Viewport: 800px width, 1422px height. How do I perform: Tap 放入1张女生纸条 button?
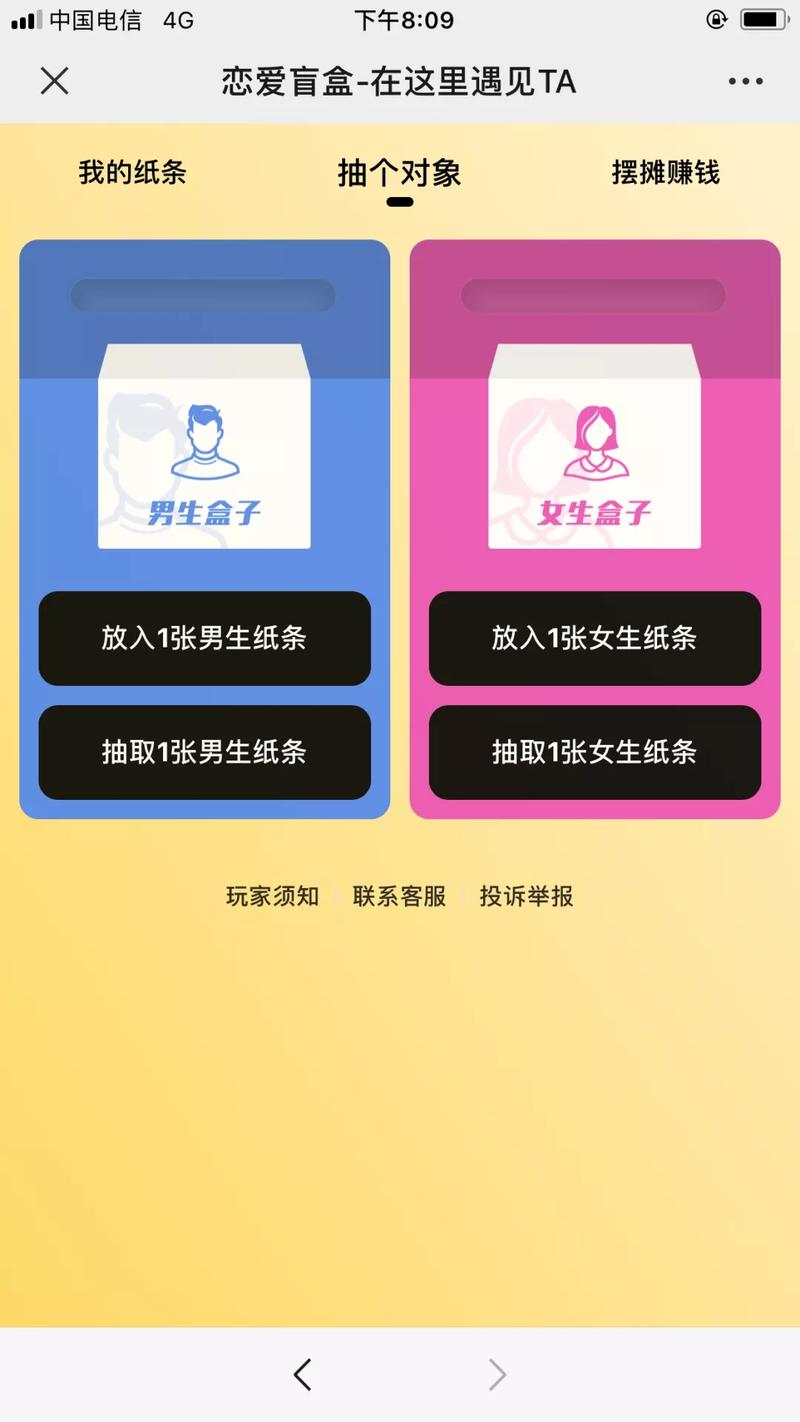point(594,639)
